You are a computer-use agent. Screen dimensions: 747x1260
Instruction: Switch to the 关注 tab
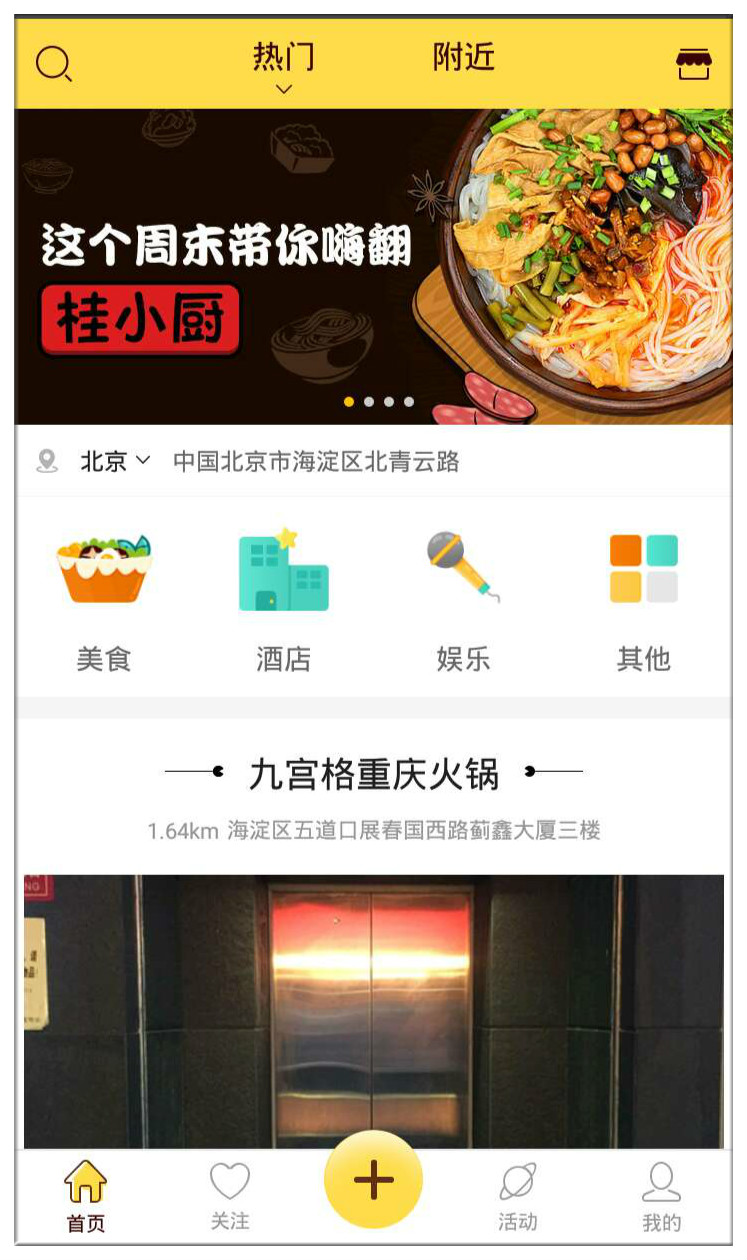[x=230, y=1196]
